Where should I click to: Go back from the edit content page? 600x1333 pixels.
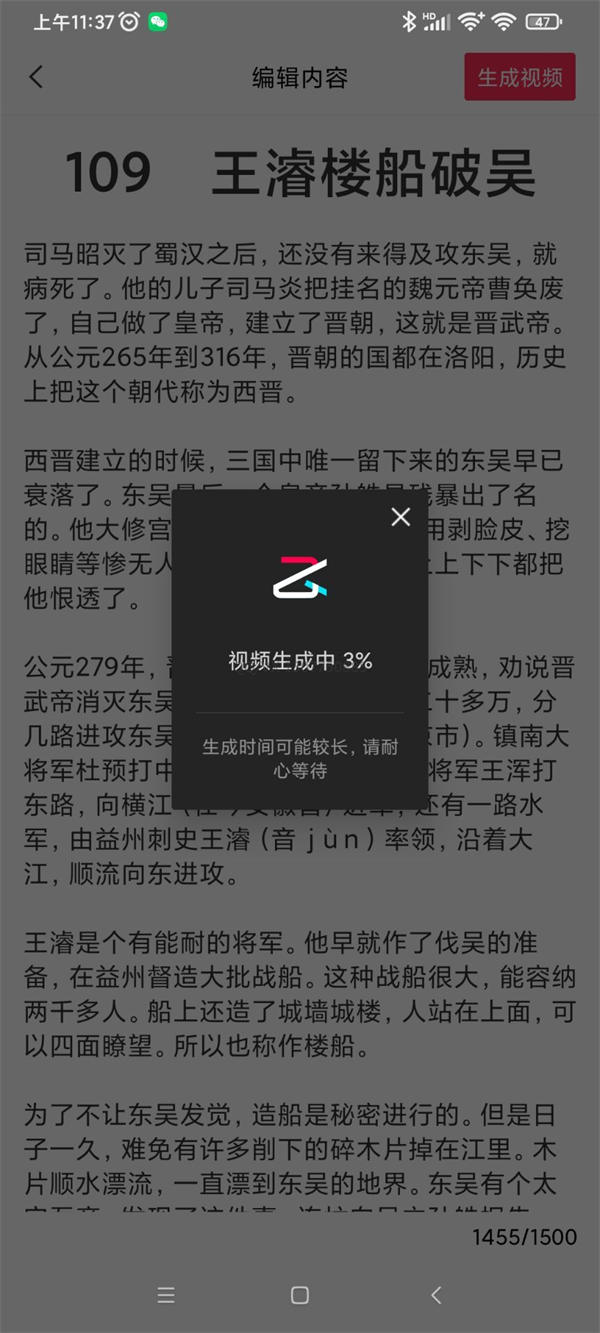(x=37, y=78)
